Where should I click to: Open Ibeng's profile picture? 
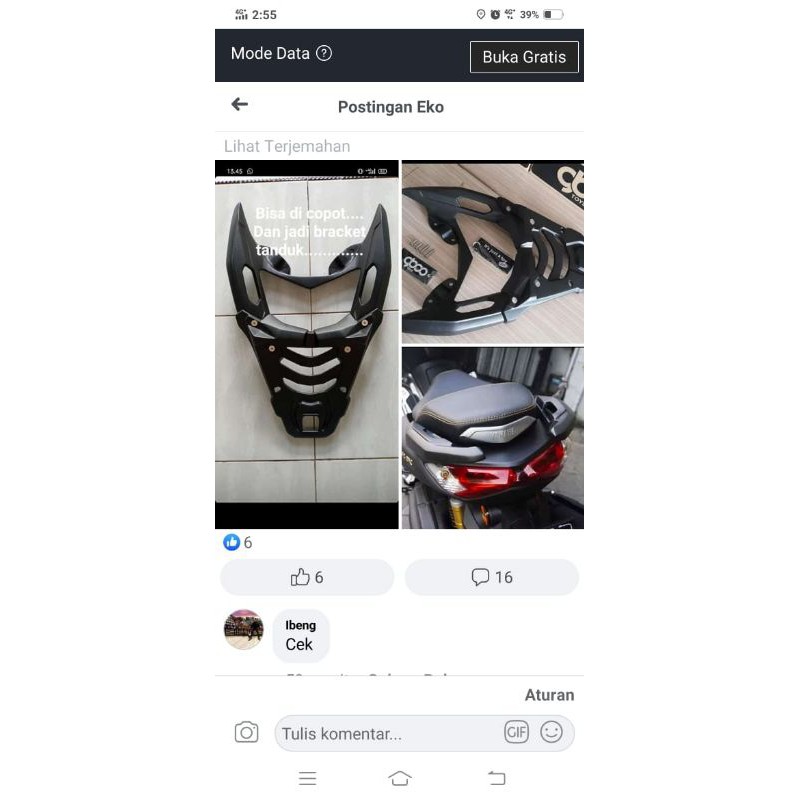(243, 630)
